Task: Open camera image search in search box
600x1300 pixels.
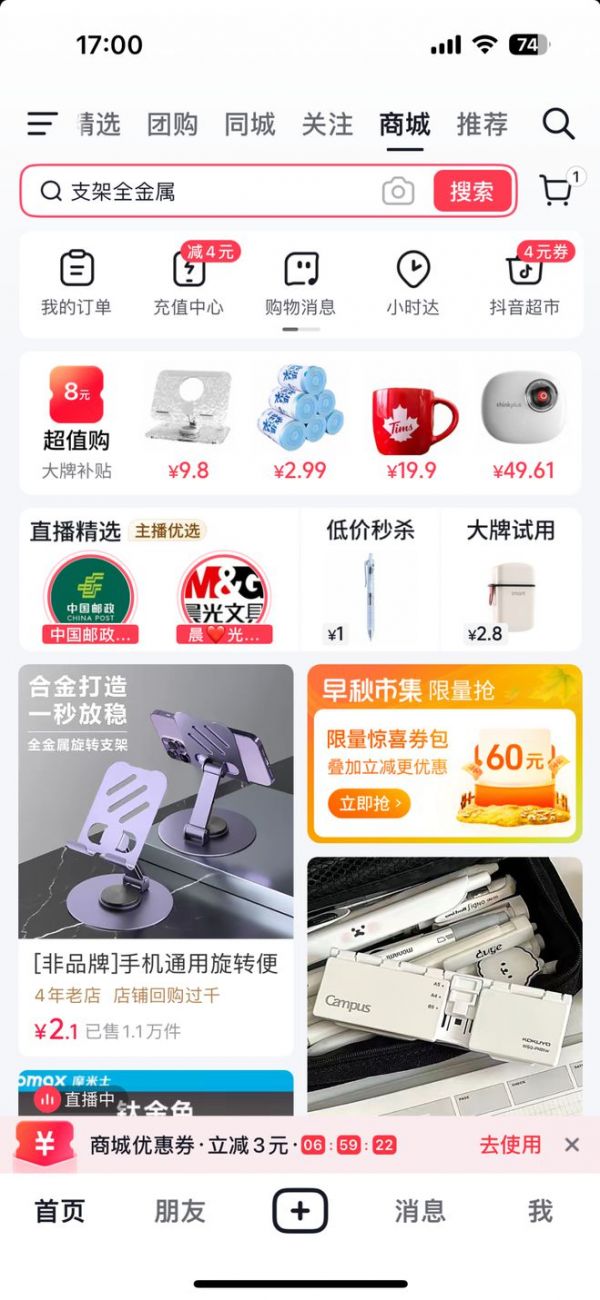Action: point(398,191)
